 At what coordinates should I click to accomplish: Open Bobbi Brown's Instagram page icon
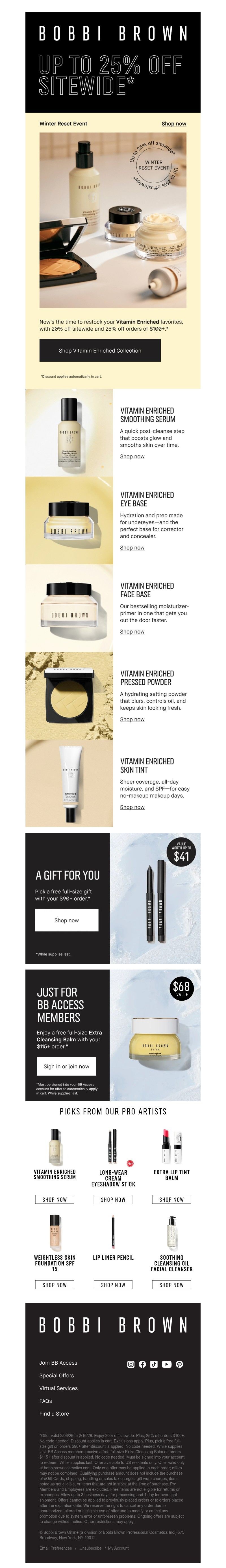coord(130,1365)
